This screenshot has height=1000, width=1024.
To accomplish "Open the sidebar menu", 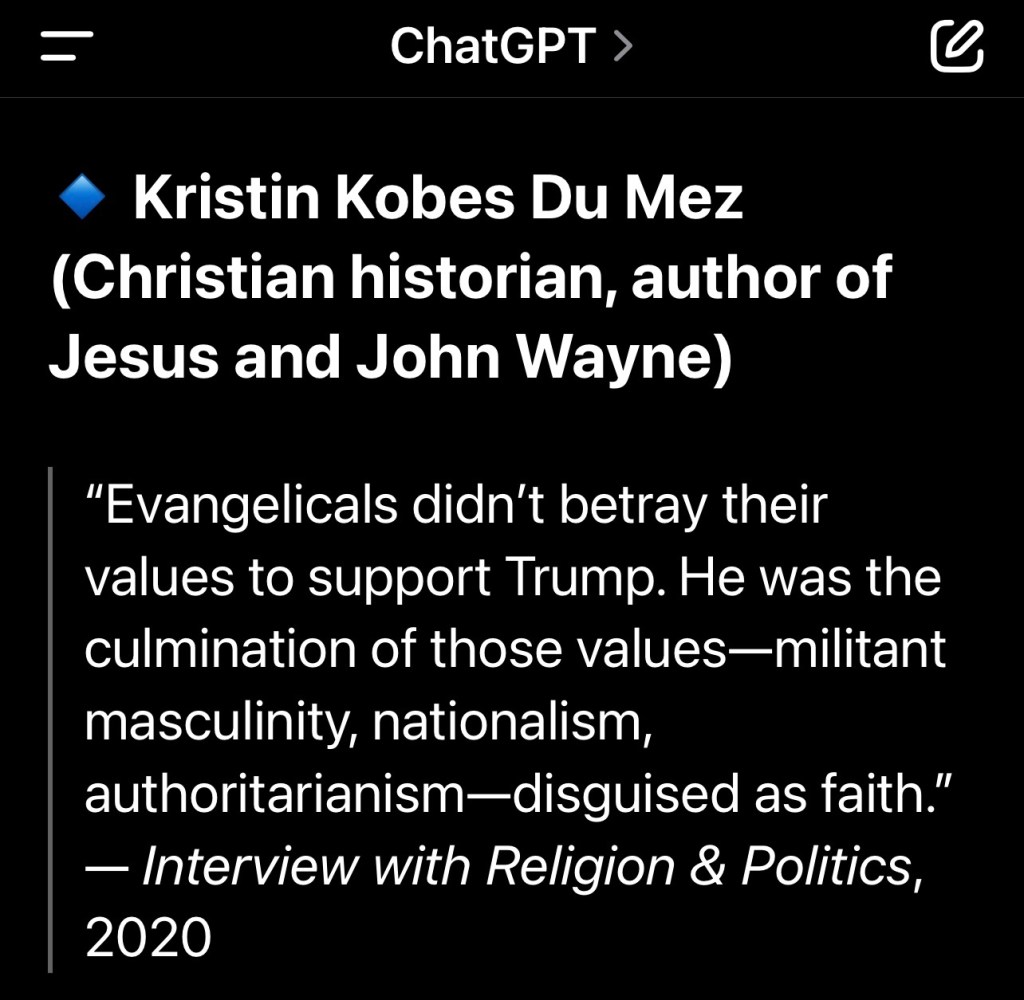I will tap(67, 46).
